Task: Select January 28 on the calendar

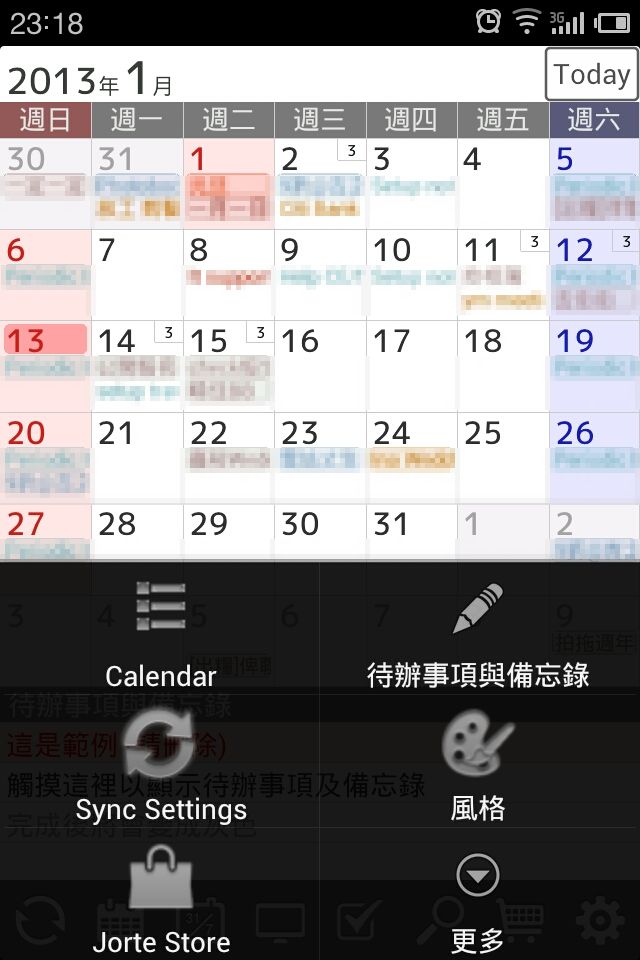Action: tap(137, 532)
